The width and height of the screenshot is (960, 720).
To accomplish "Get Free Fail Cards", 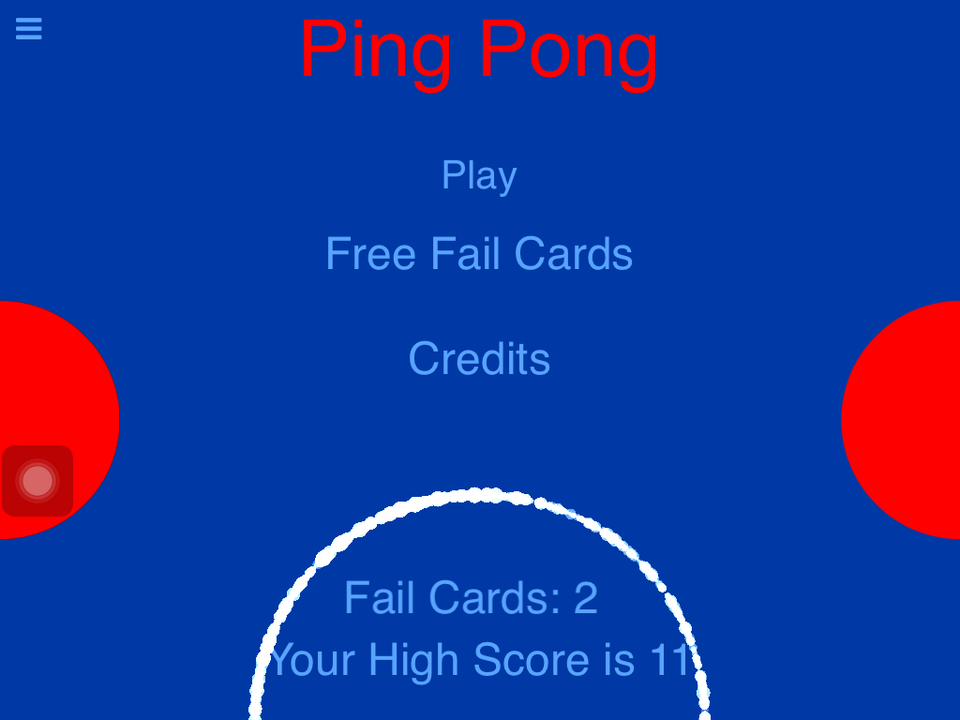I will click(x=479, y=253).
